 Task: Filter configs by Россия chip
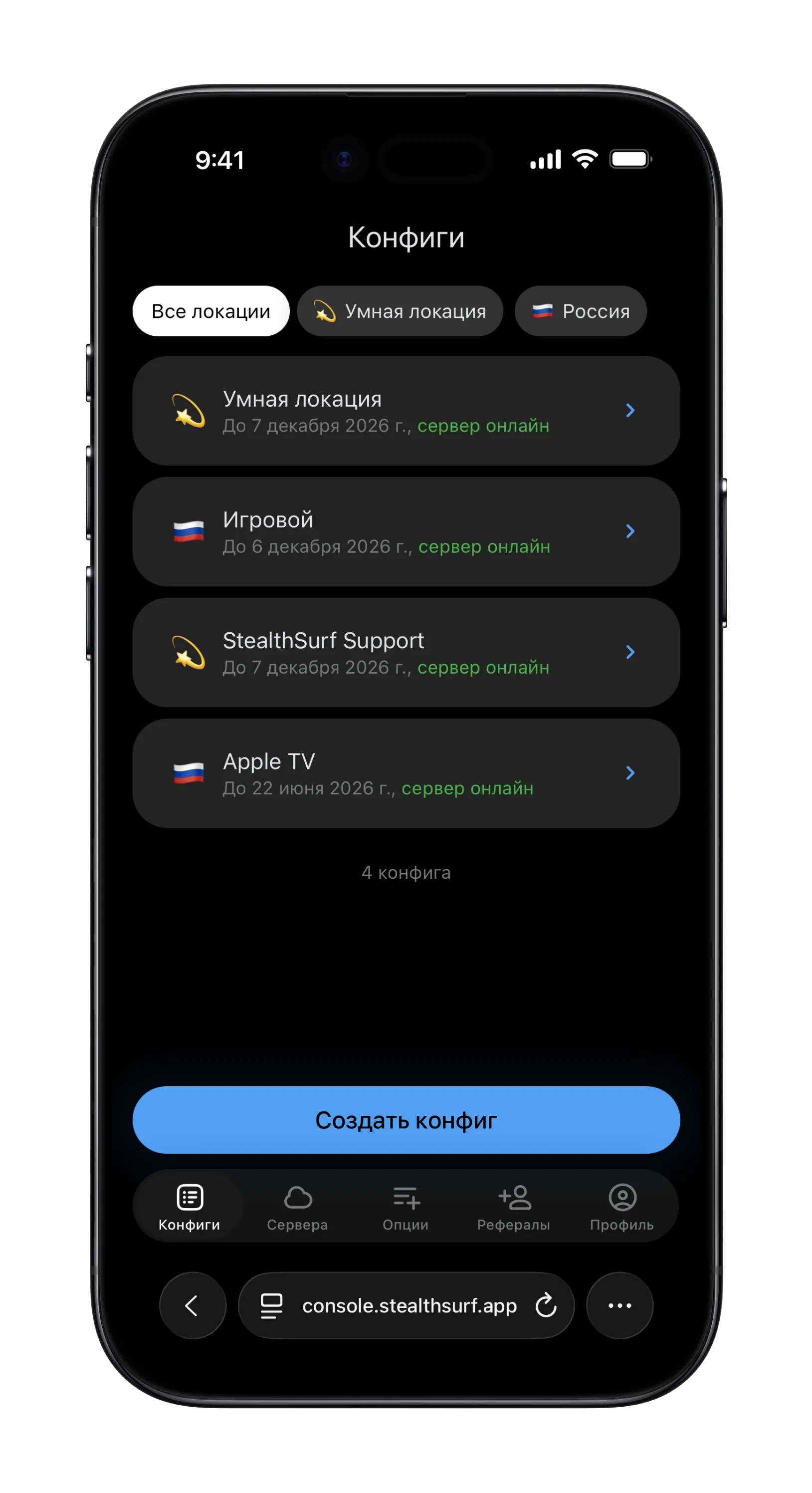pyautogui.click(x=581, y=311)
